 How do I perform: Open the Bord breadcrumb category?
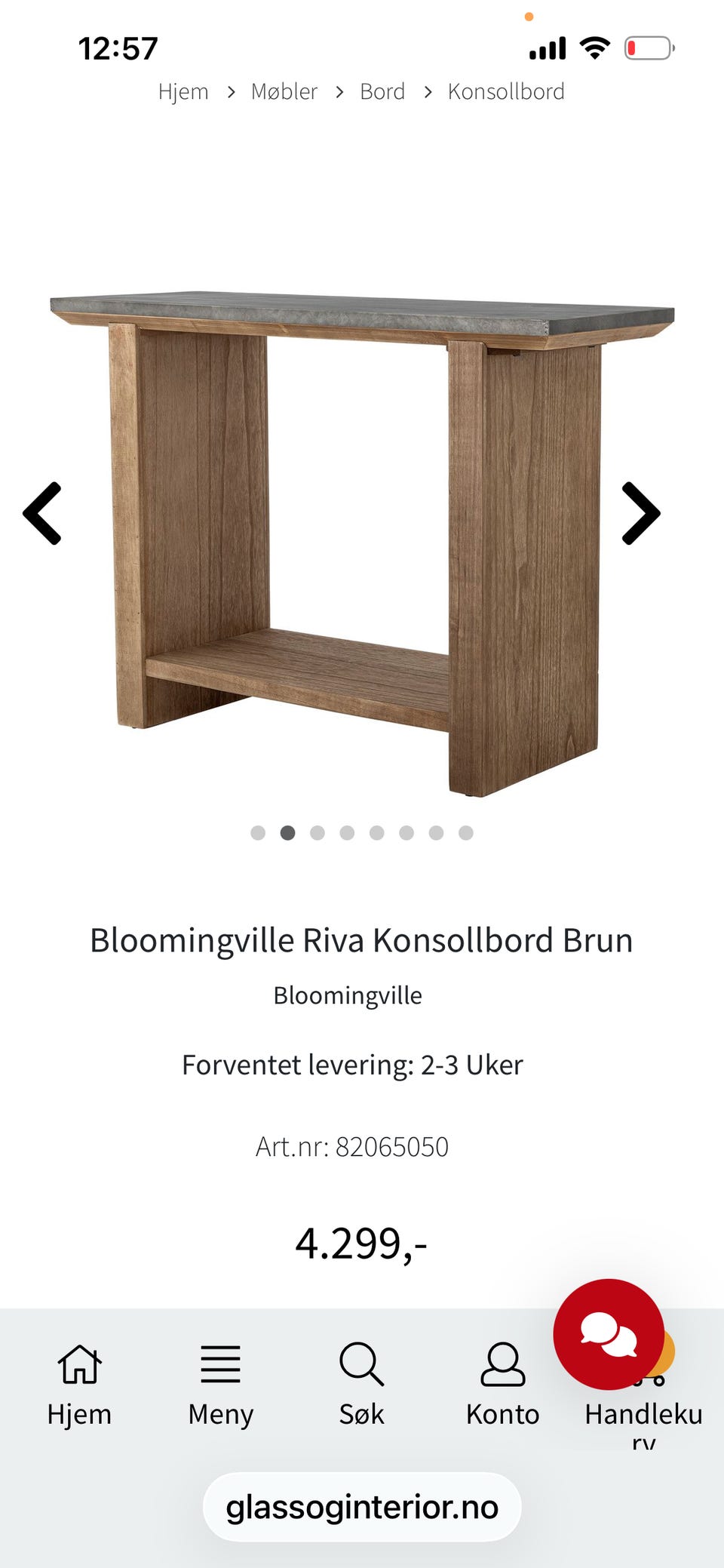pos(382,91)
